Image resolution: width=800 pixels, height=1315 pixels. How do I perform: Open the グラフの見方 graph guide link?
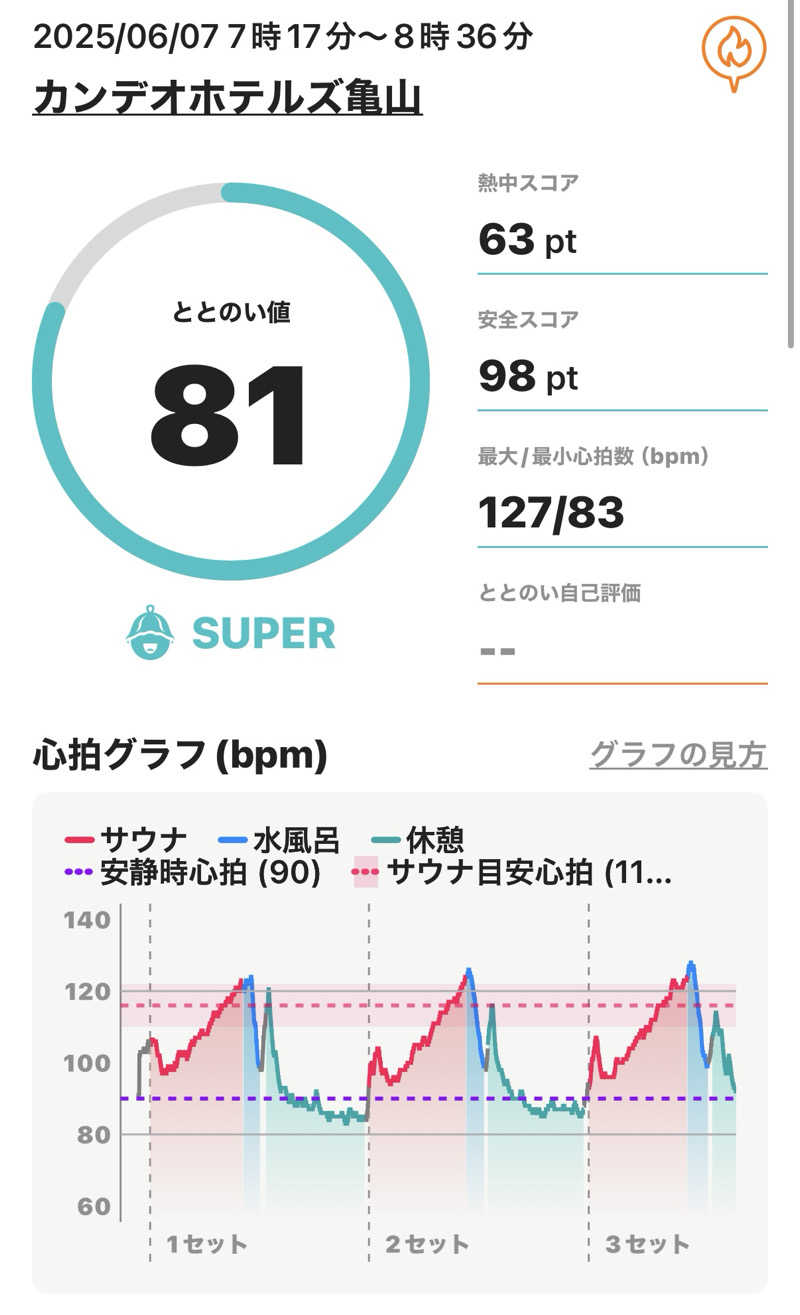[678, 755]
